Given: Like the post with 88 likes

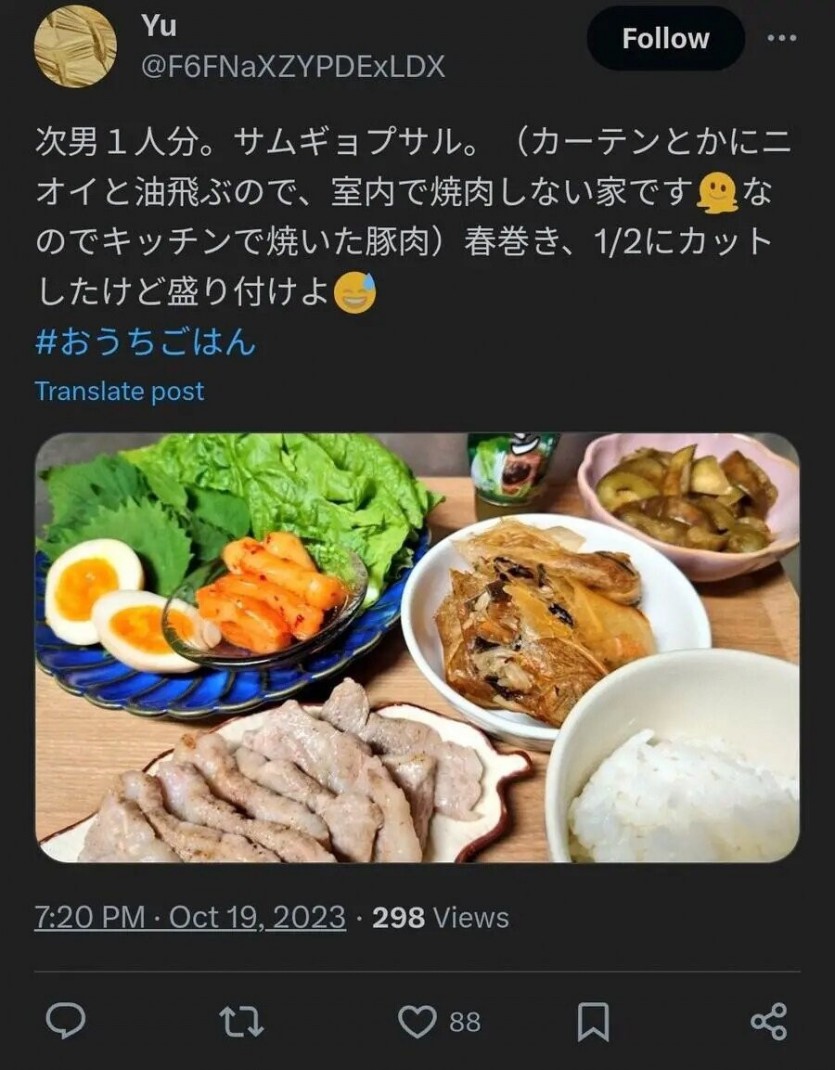Looking at the screenshot, I should 418,1021.
